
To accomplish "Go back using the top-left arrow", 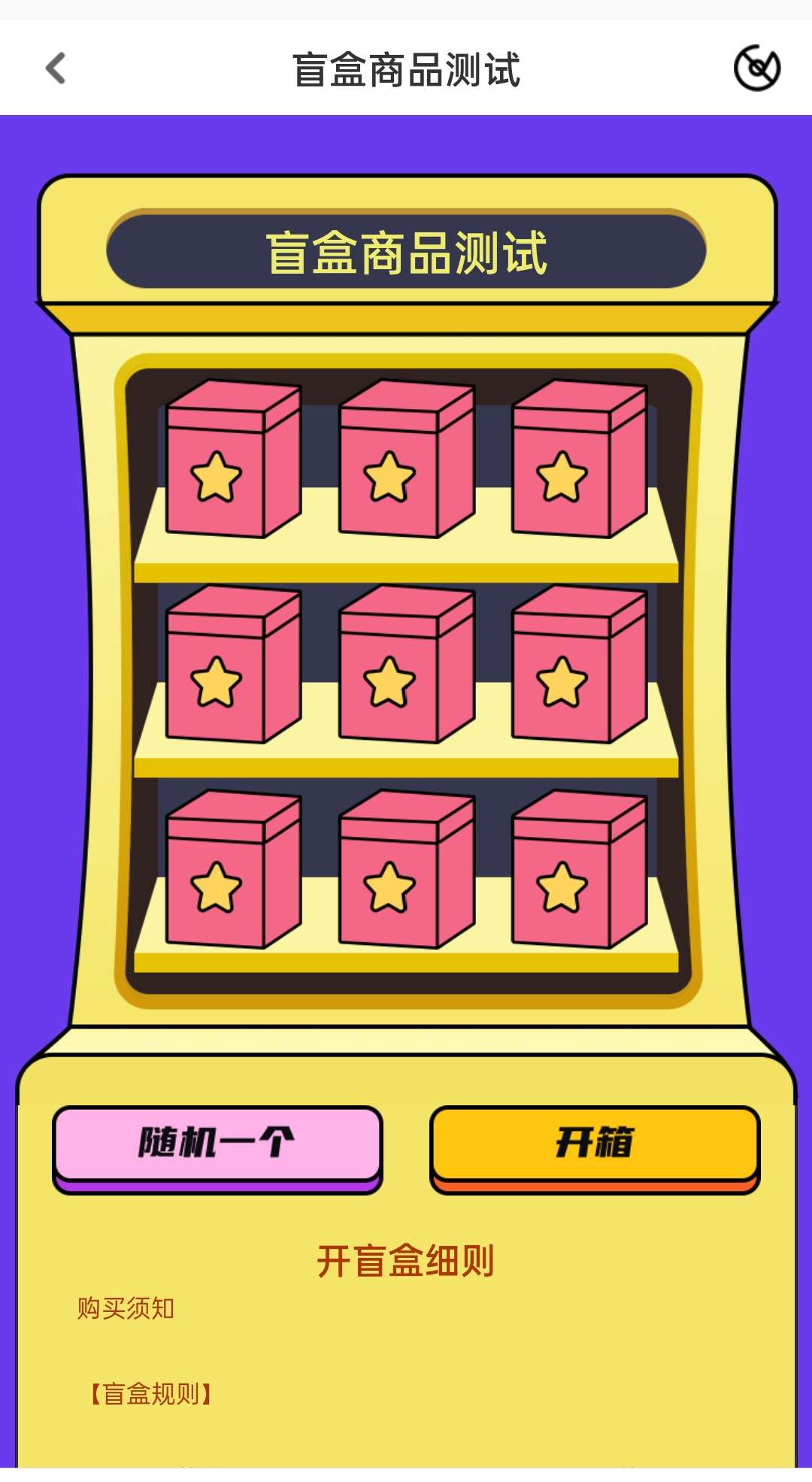I will point(56,68).
